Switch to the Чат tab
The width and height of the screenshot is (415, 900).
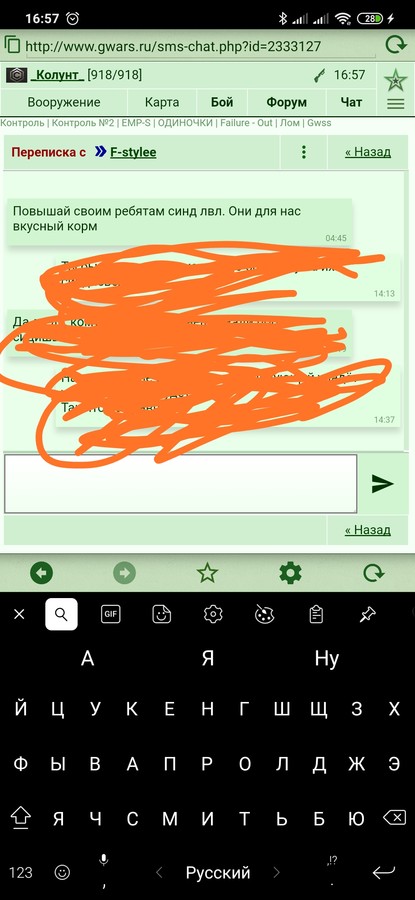(x=351, y=103)
